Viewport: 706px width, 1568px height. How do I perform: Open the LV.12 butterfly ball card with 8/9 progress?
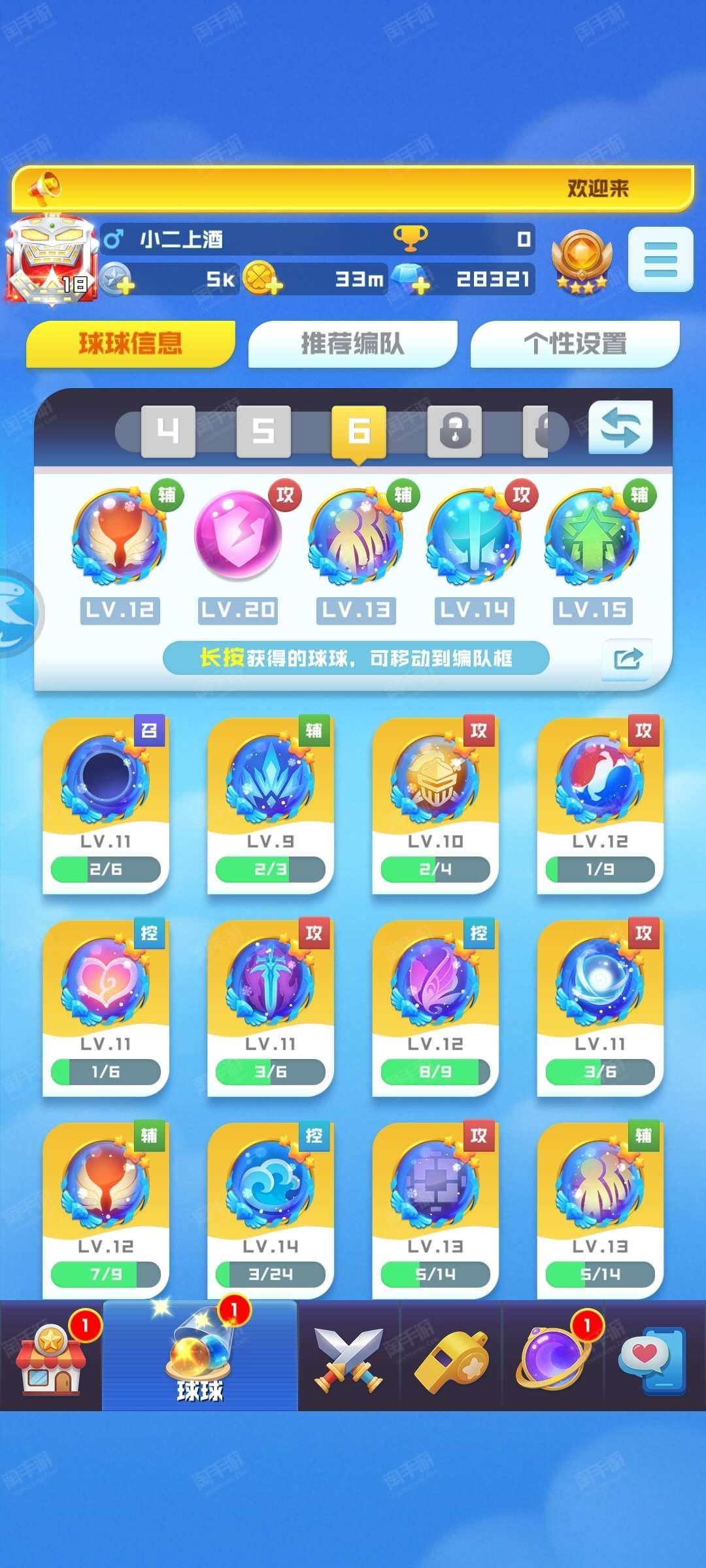pyautogui.click(x=435, y=1007)
